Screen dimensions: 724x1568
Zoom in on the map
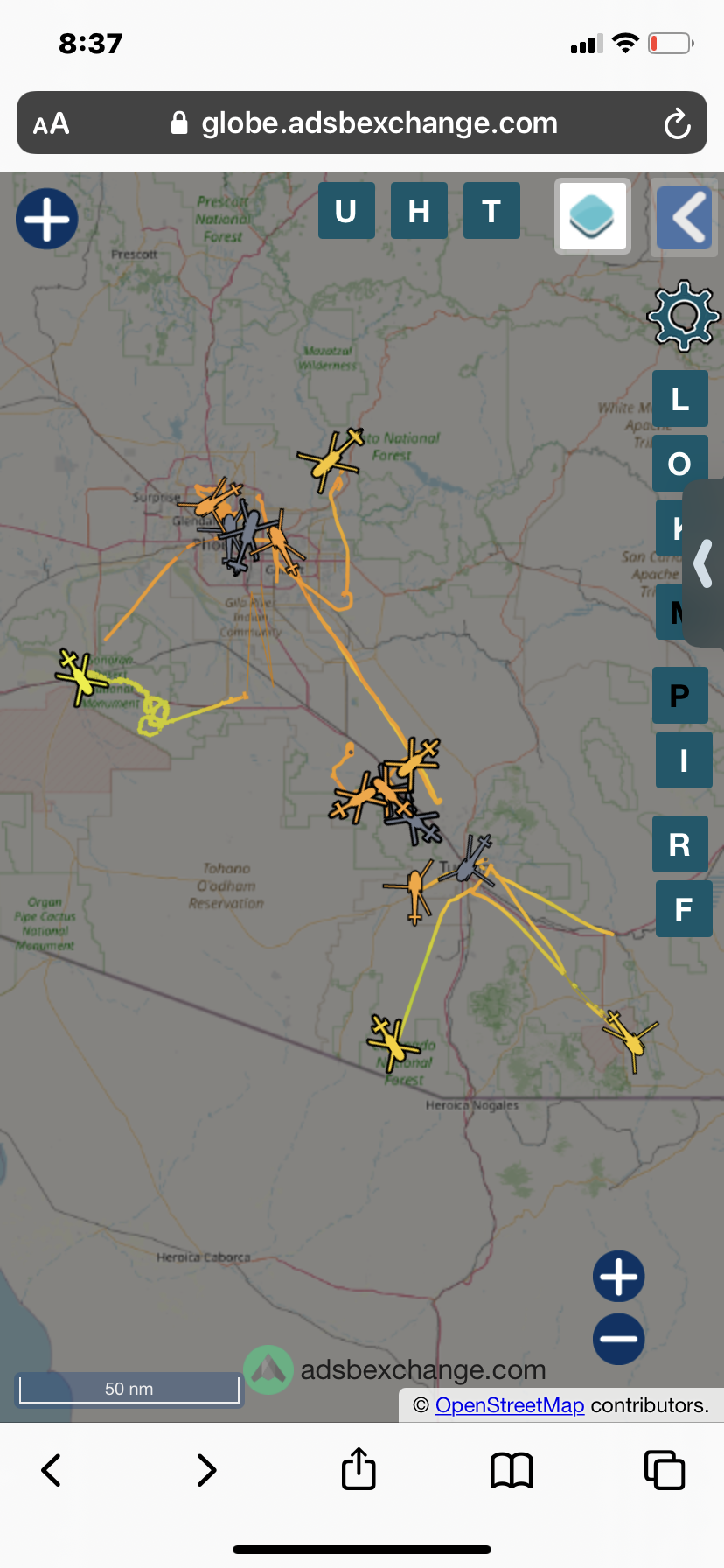(619, 1277)
